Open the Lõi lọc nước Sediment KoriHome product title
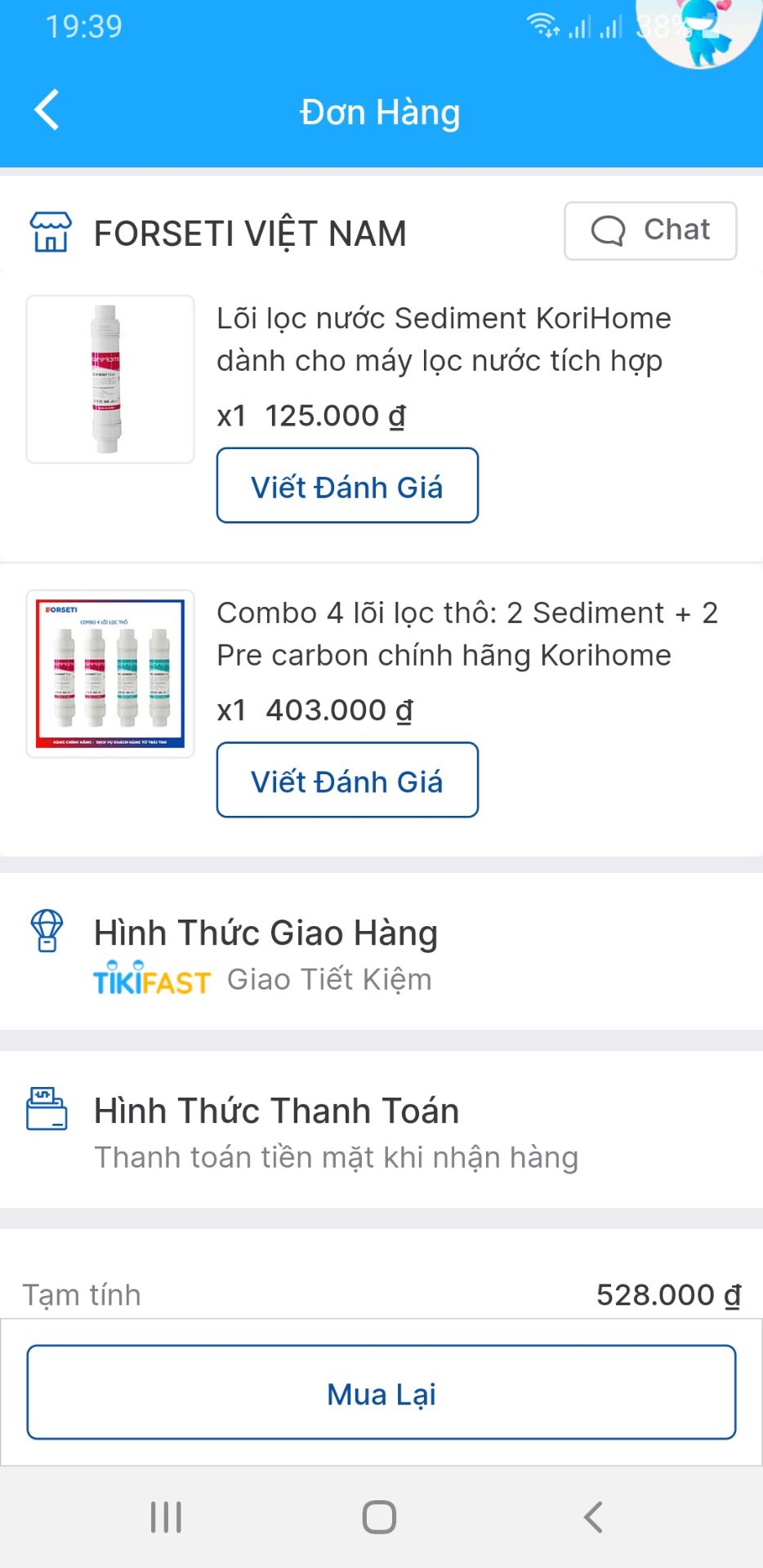The height and width of the screenshot is (1568, 763). 444,339
